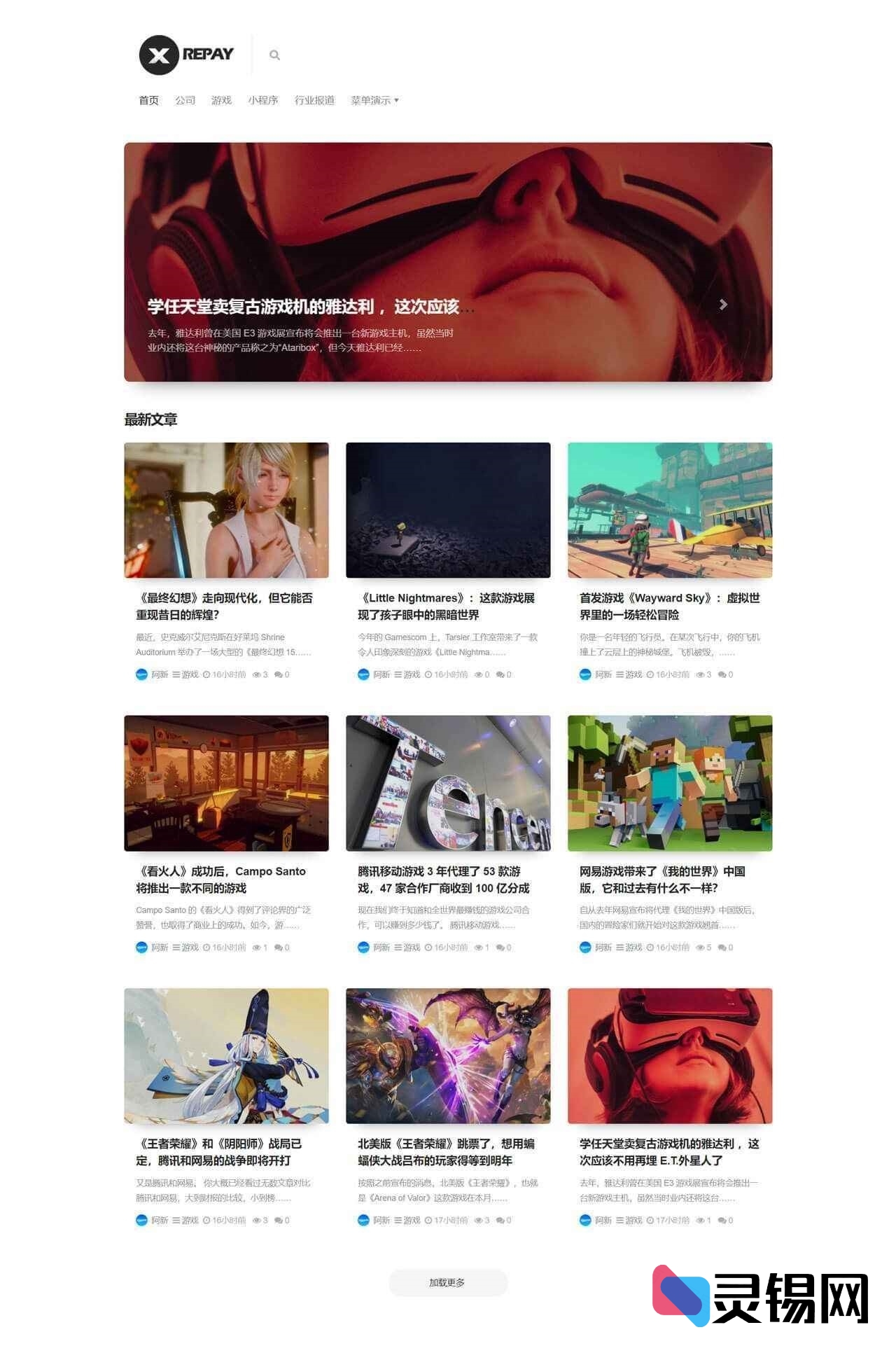Go to the 首页 nav item
The width and height of the screenshot is (896, 1353).
[x=148, y=100]
